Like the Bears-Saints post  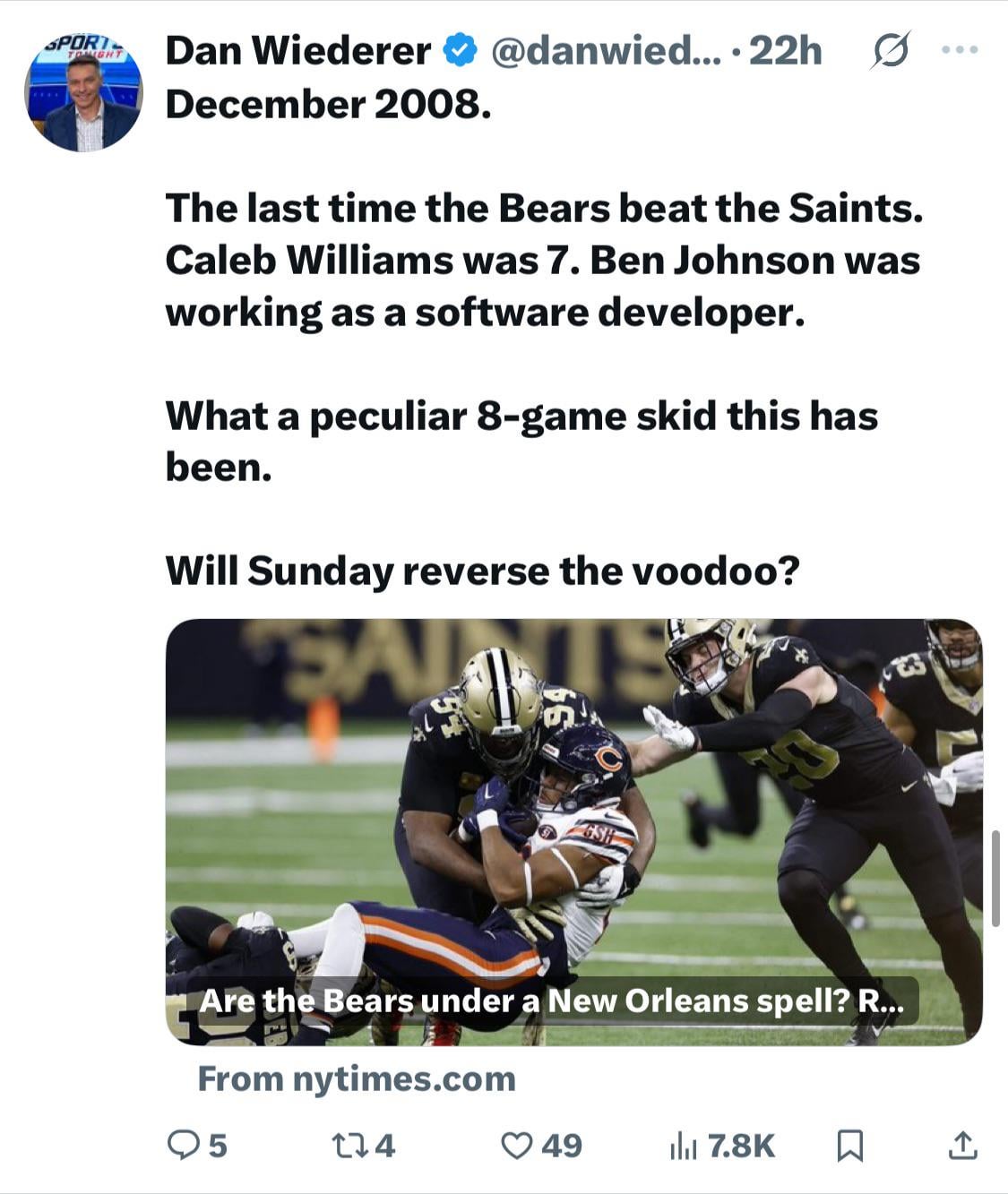[x=540, y=1145]
